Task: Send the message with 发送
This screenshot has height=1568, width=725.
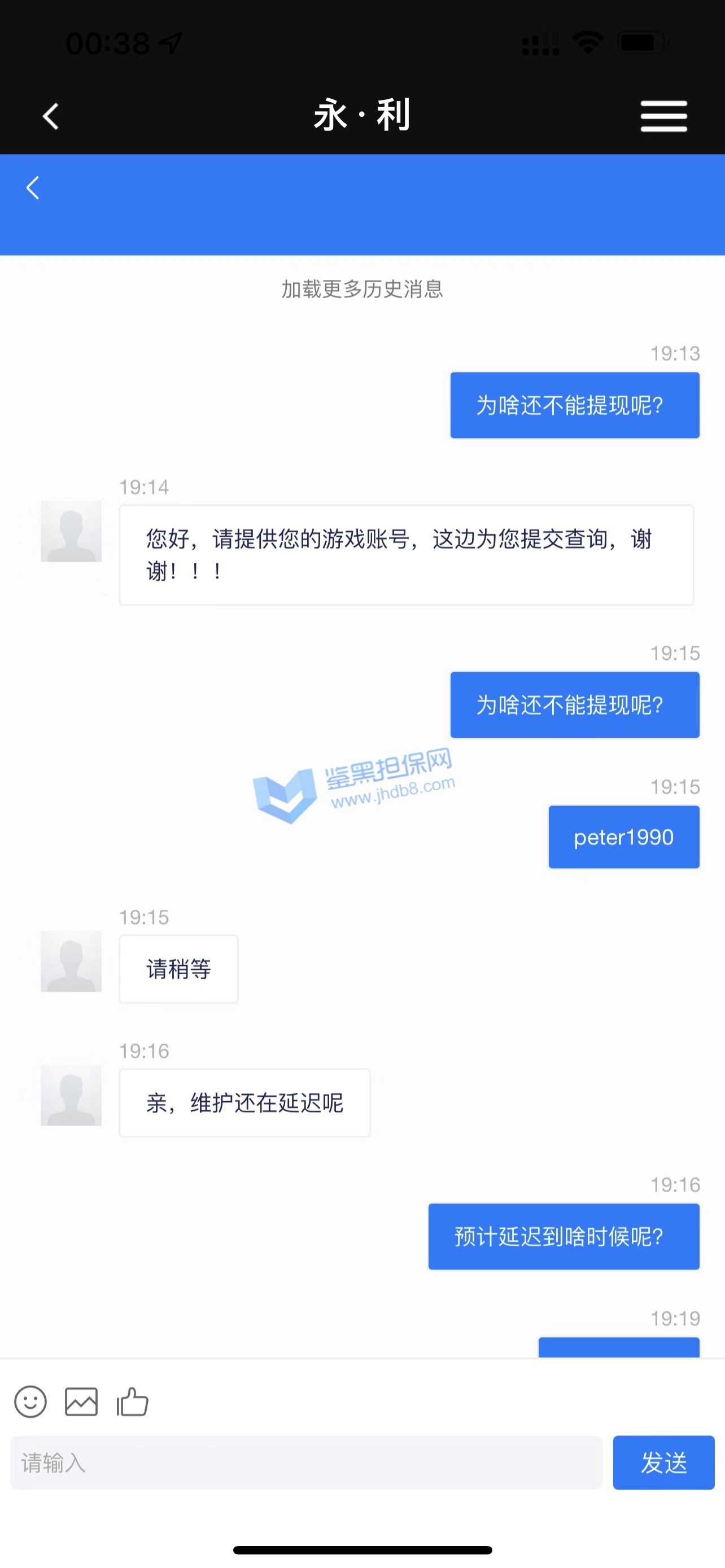Action: (663, 1462)
